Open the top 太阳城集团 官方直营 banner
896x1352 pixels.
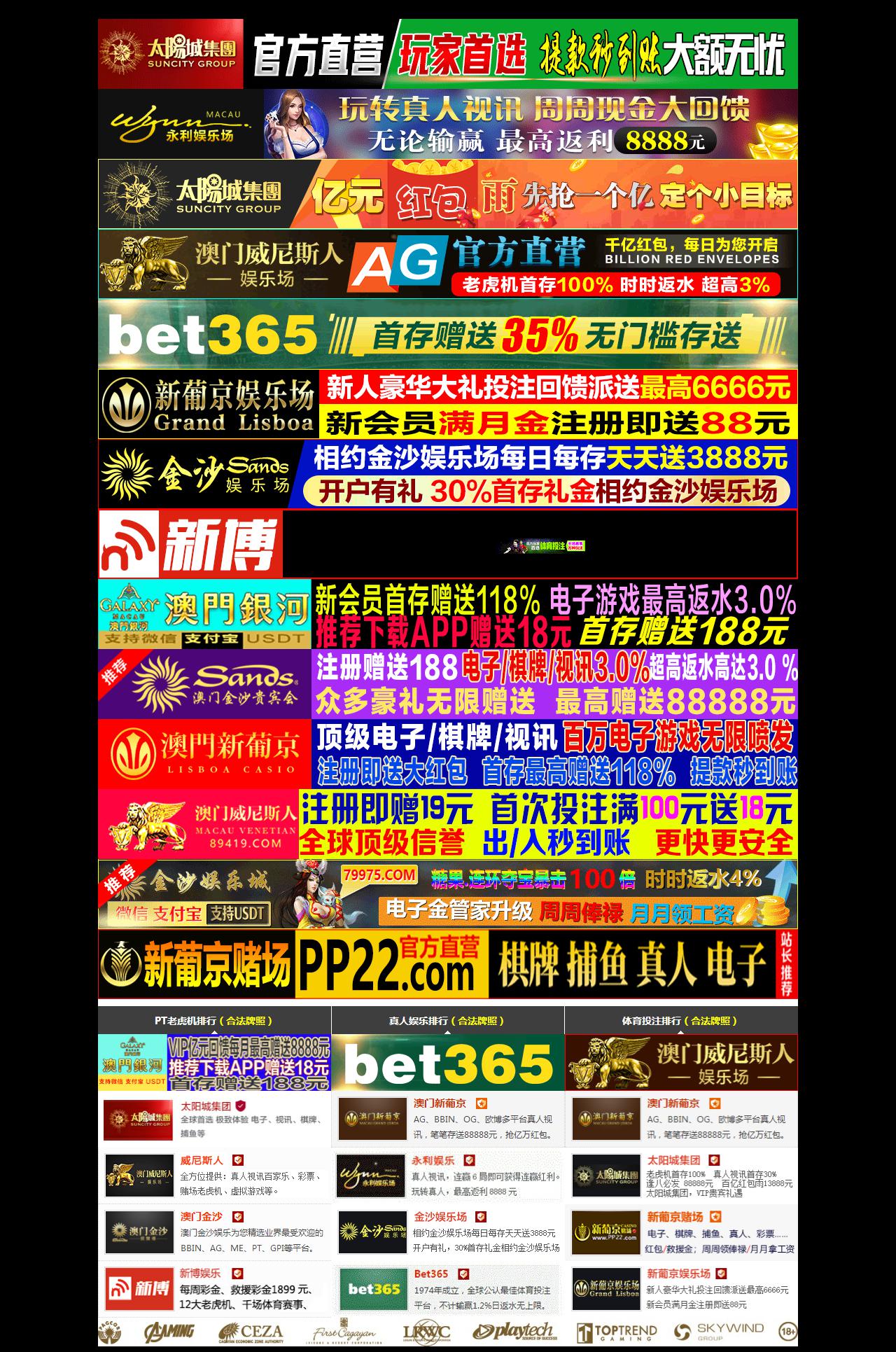tap(448, 54)
